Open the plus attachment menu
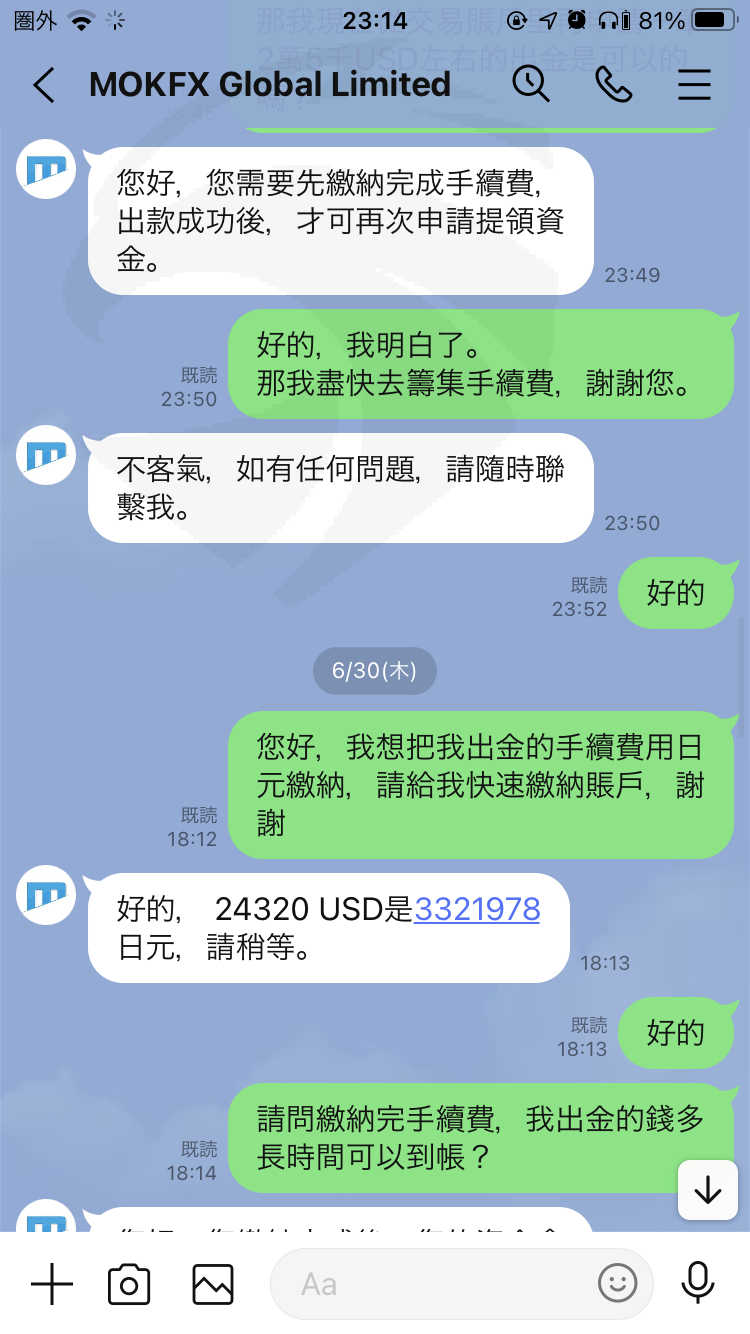This screenshot has width=750, height=1334. [x=52, y=1284]
